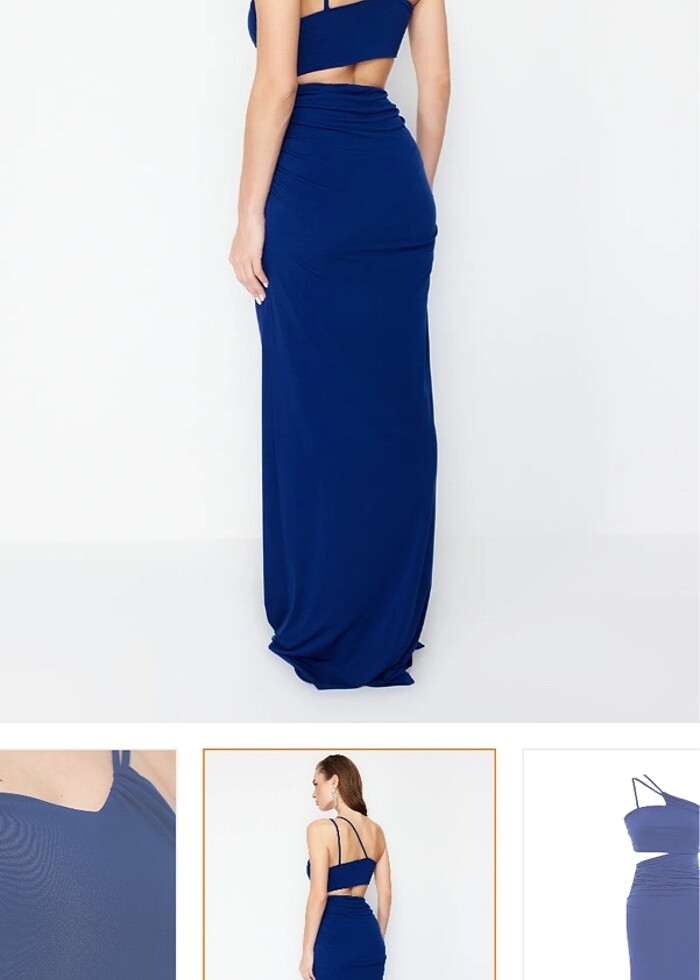Select the fabric close-up thumbnail
The width and height of the screenshot is (700, 980).
pos(88,865)
